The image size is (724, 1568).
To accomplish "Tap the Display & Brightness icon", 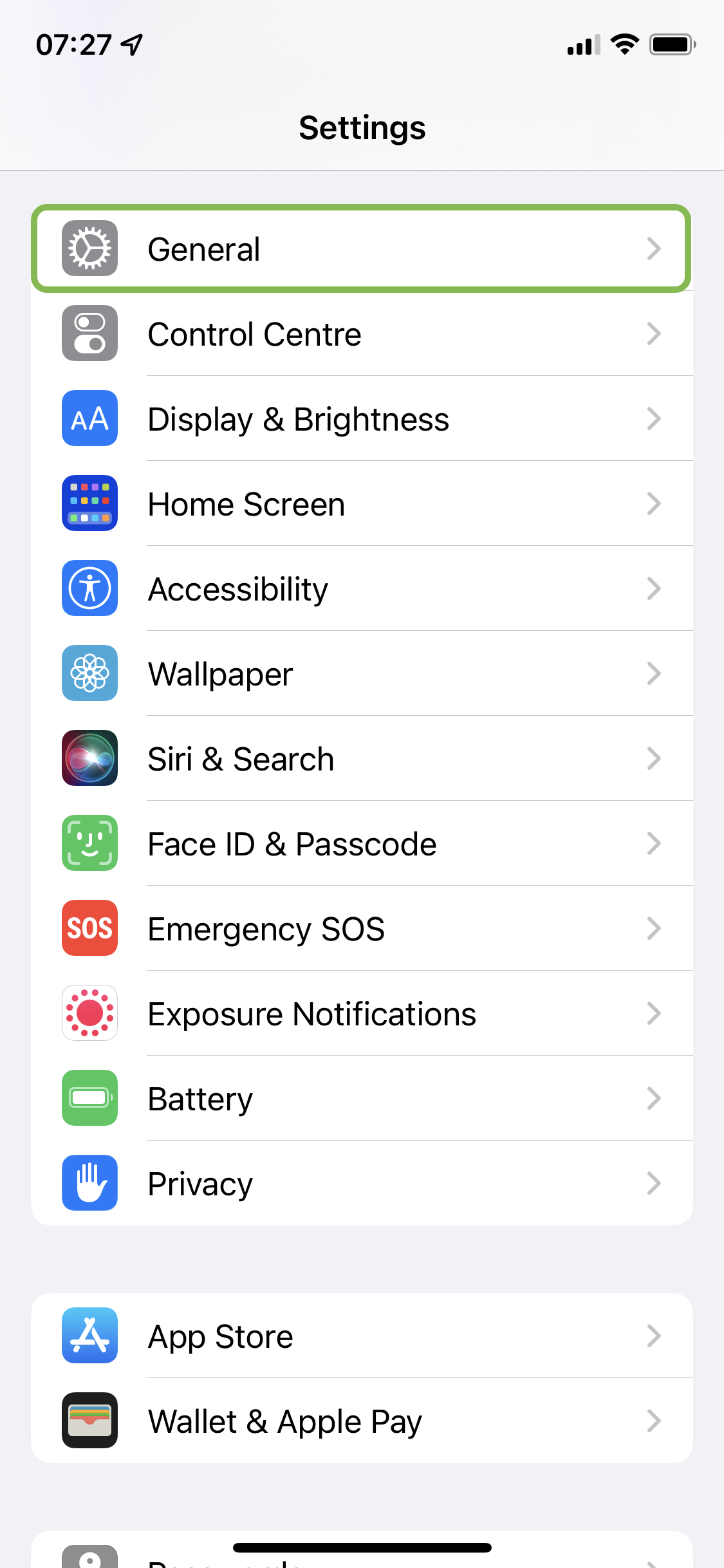I will [89, 418].
